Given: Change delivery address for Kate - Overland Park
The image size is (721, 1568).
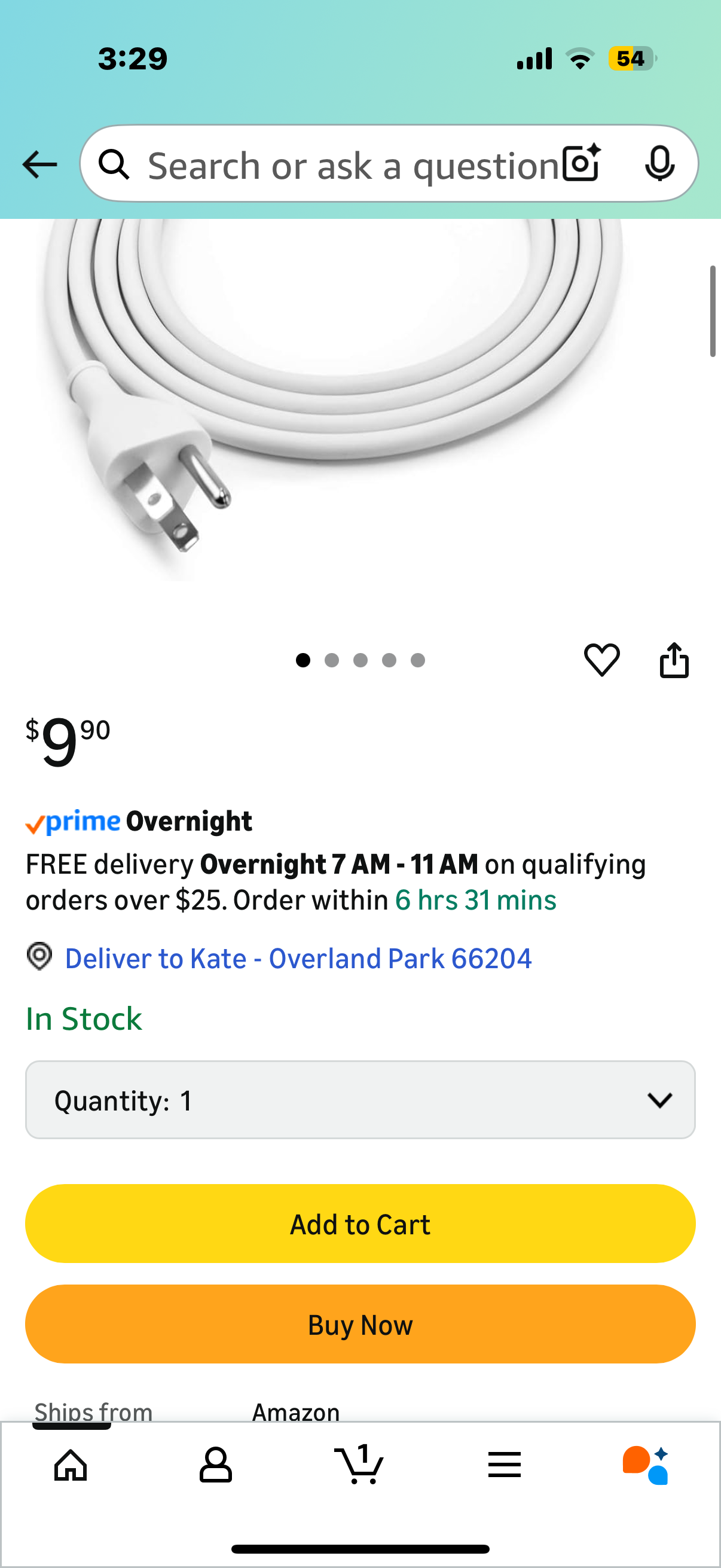Looking at the screenshot, I should 298,958.
